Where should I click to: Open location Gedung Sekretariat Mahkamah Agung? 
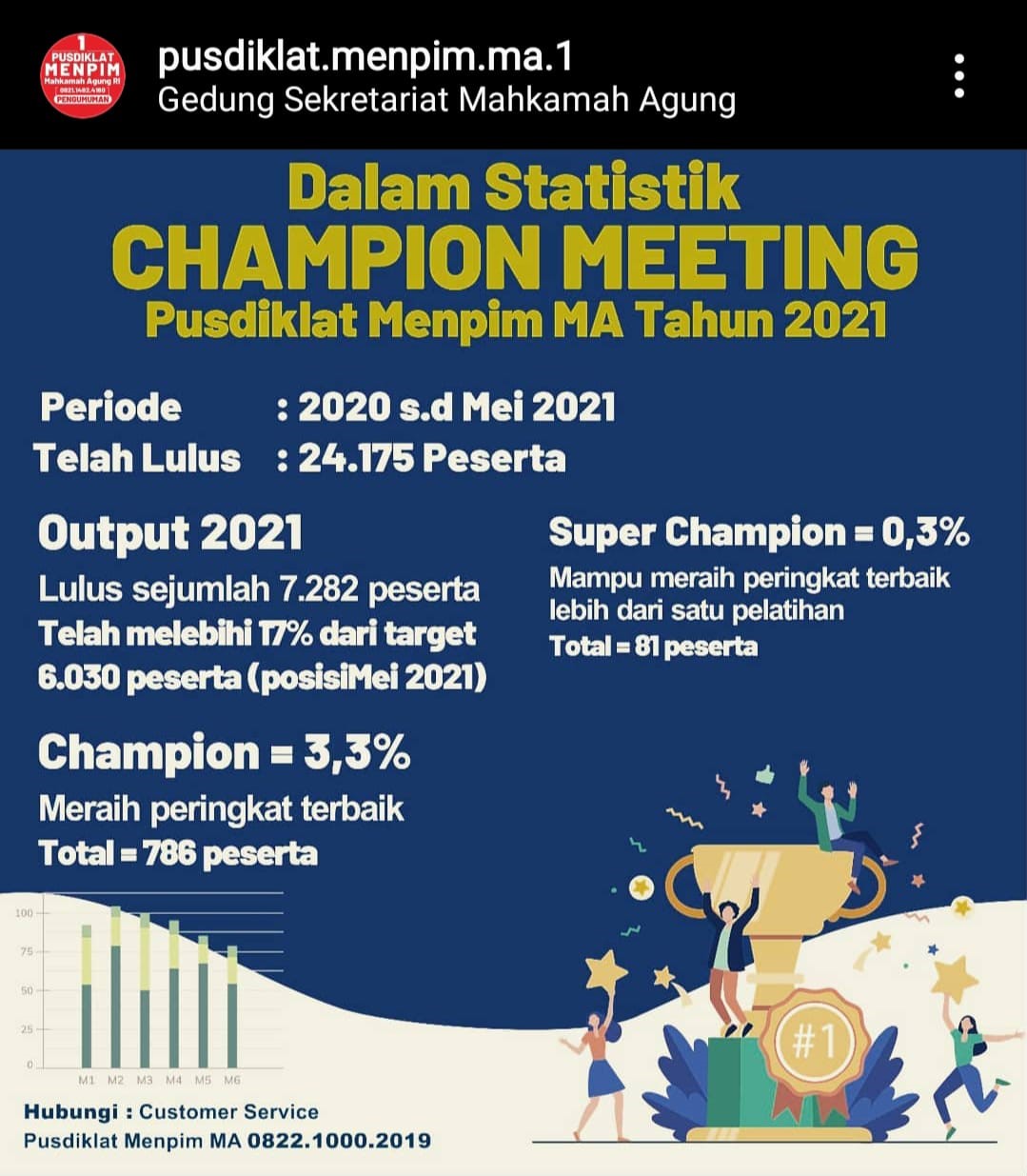[x=446, y=100]
